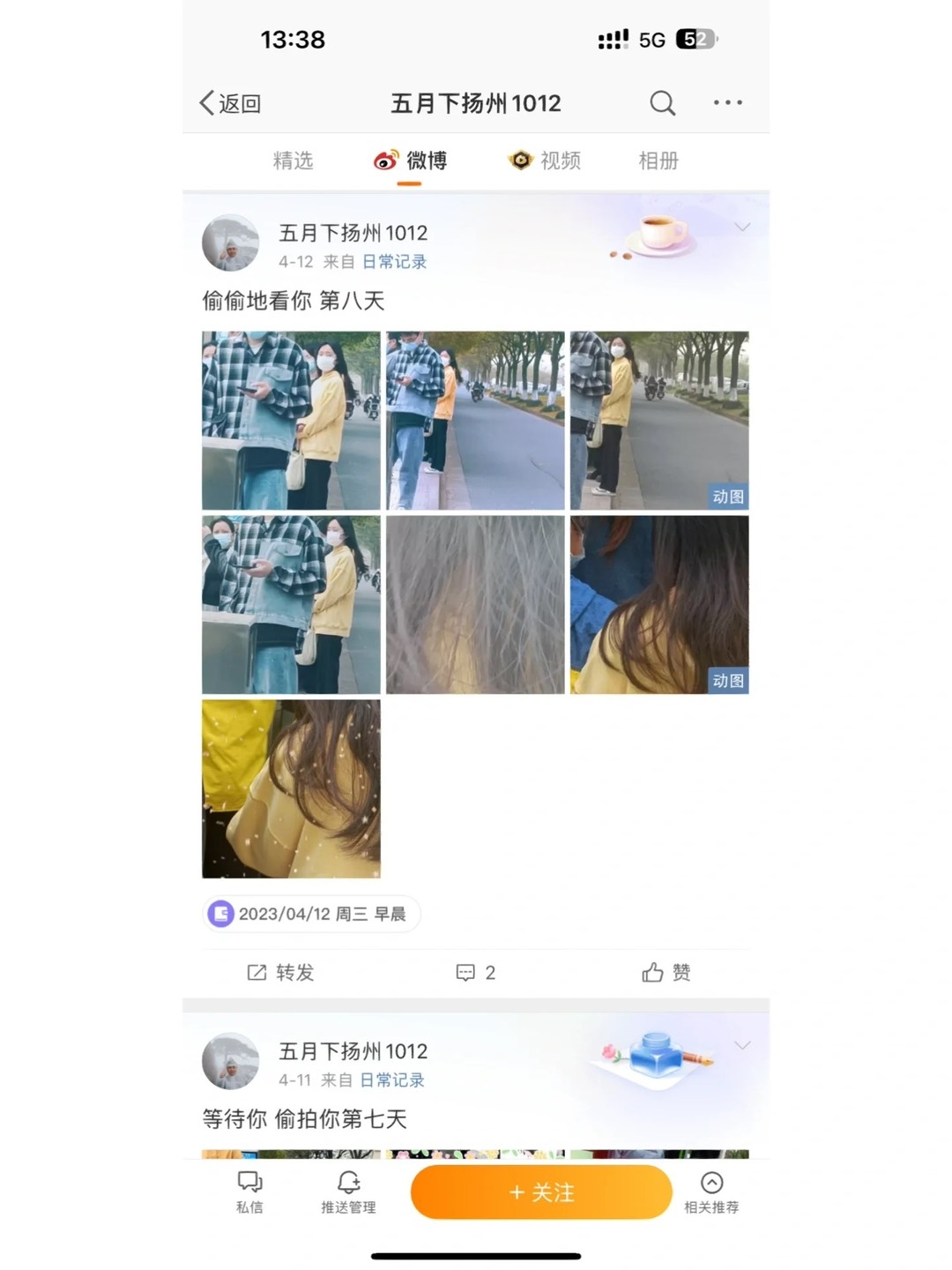
Task: Open comments on the 第八天 post
Action: click(475, 972)
